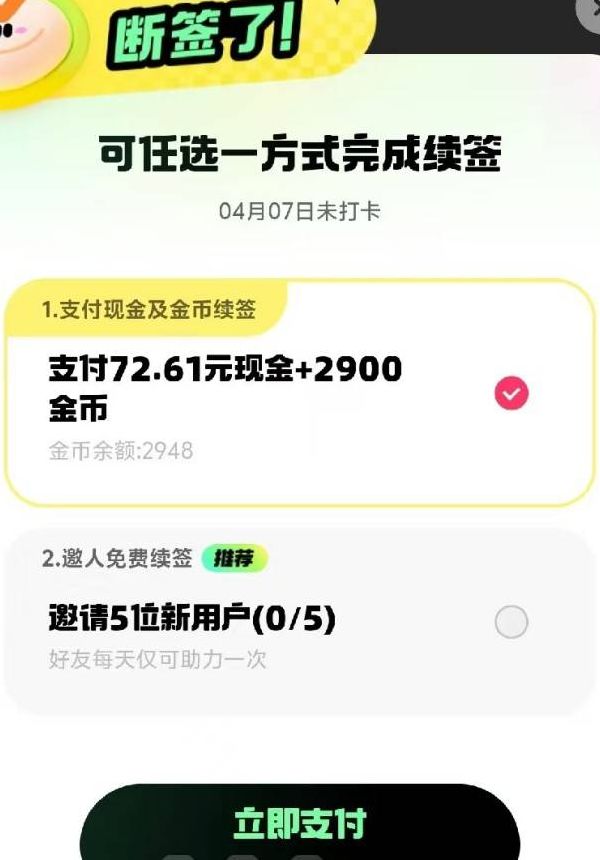The image size is (600, 860).
Task: Choose 邀请5位新用户 free renewal option
Action: [x=511, y=623]
